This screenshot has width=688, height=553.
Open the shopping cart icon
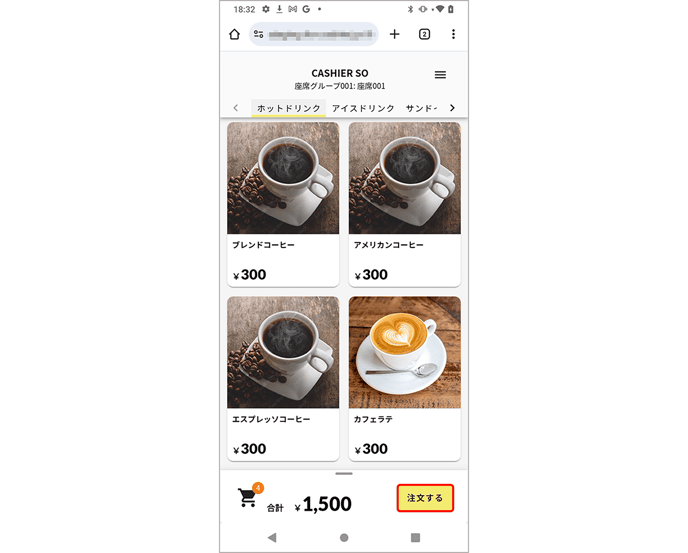coord(248,498)
